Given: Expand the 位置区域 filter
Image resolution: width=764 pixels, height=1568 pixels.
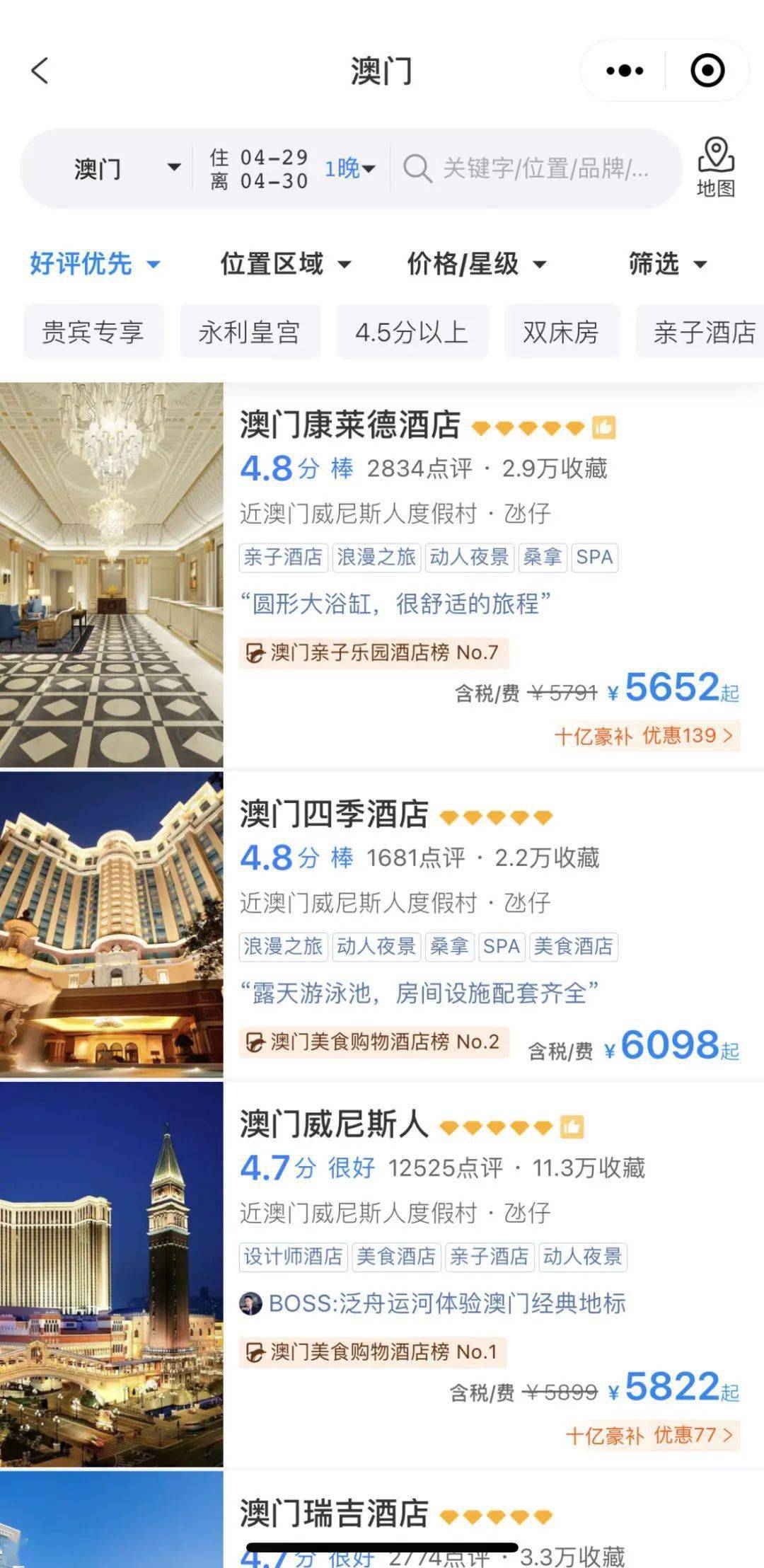Looking at the screenshot, I should 284,264.
